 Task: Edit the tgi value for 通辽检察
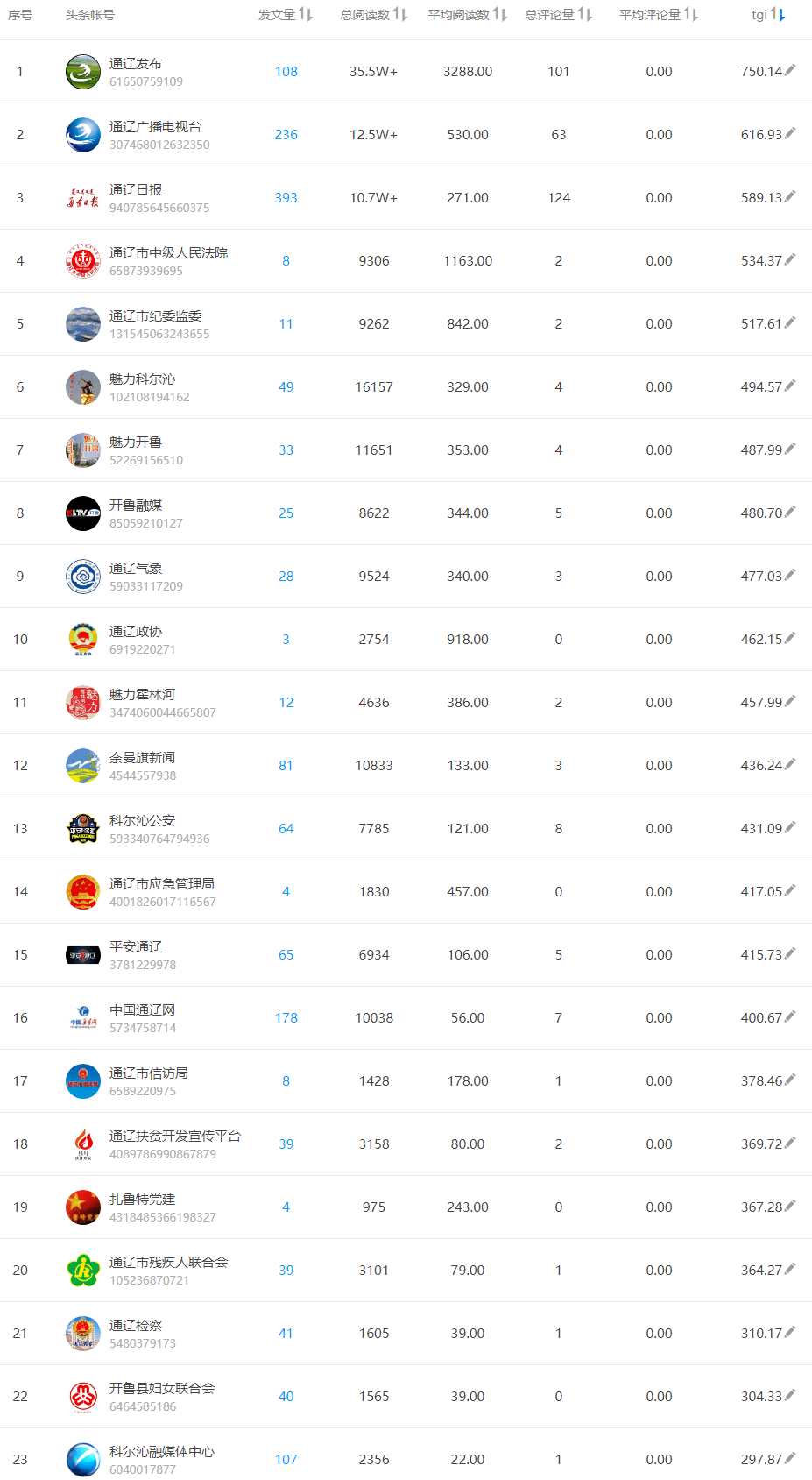tap(791, 1331)
